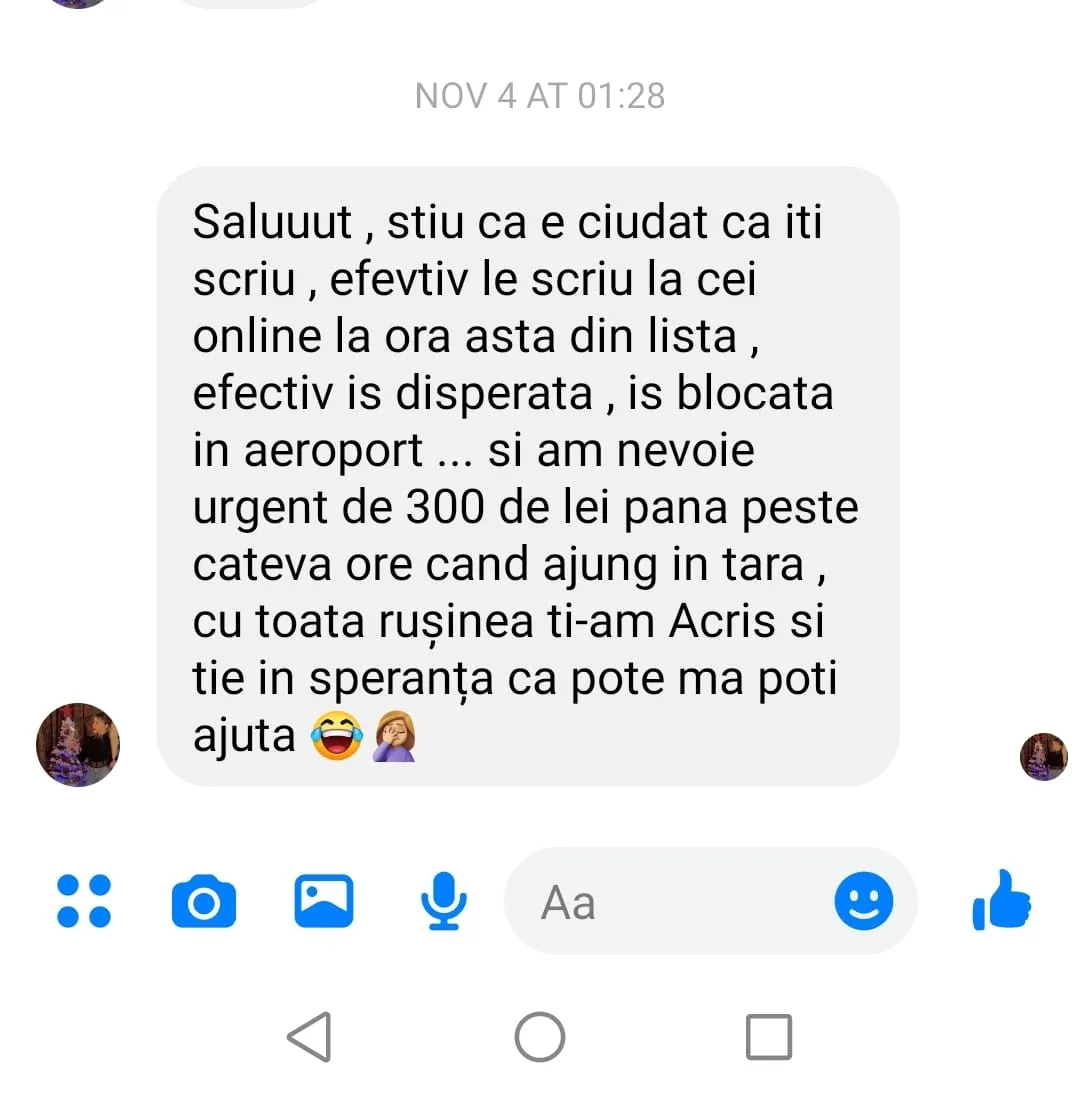Record a voice message with the microphone
The image size is (1080, 1095).
pyautogui.click(x=443, y=901)
